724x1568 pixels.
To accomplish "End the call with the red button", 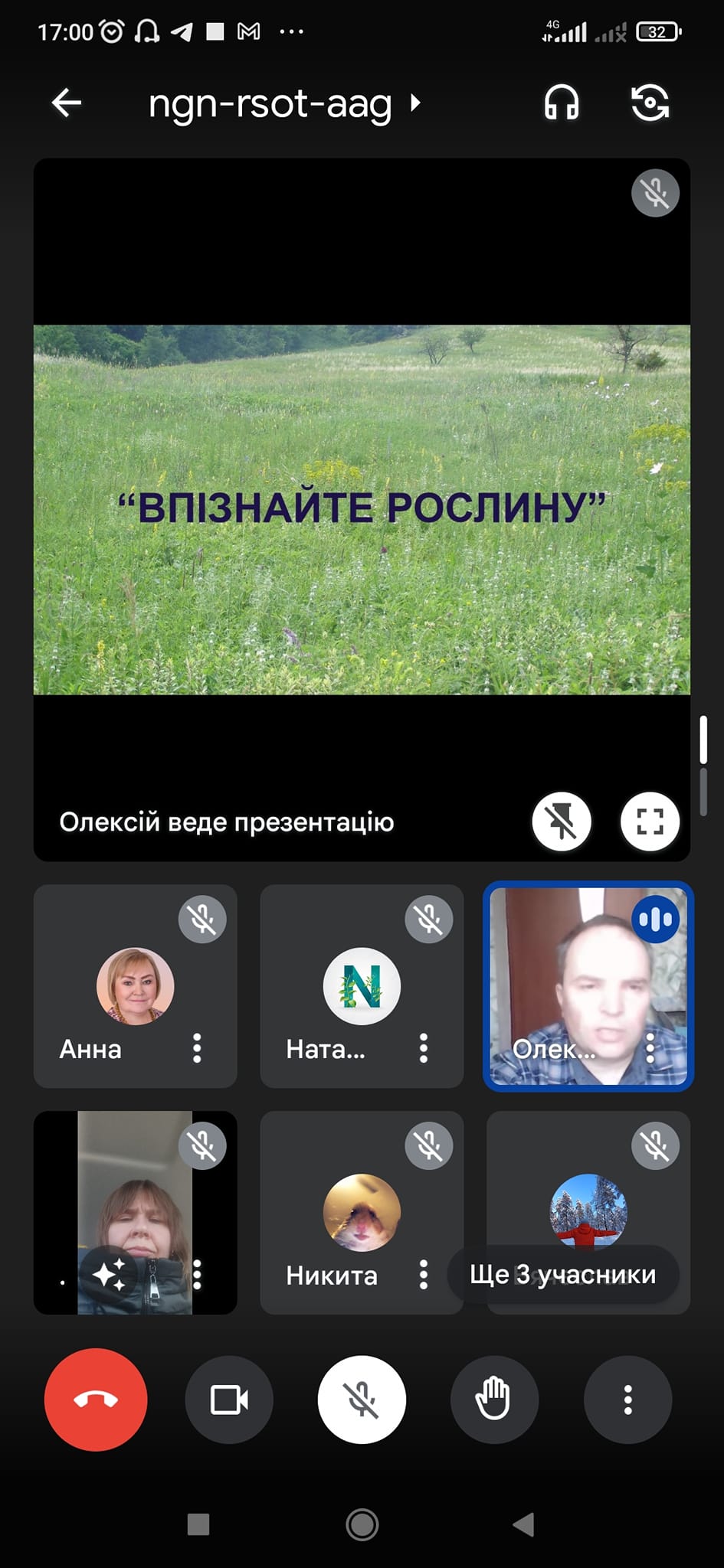I will pos(96,1400).
